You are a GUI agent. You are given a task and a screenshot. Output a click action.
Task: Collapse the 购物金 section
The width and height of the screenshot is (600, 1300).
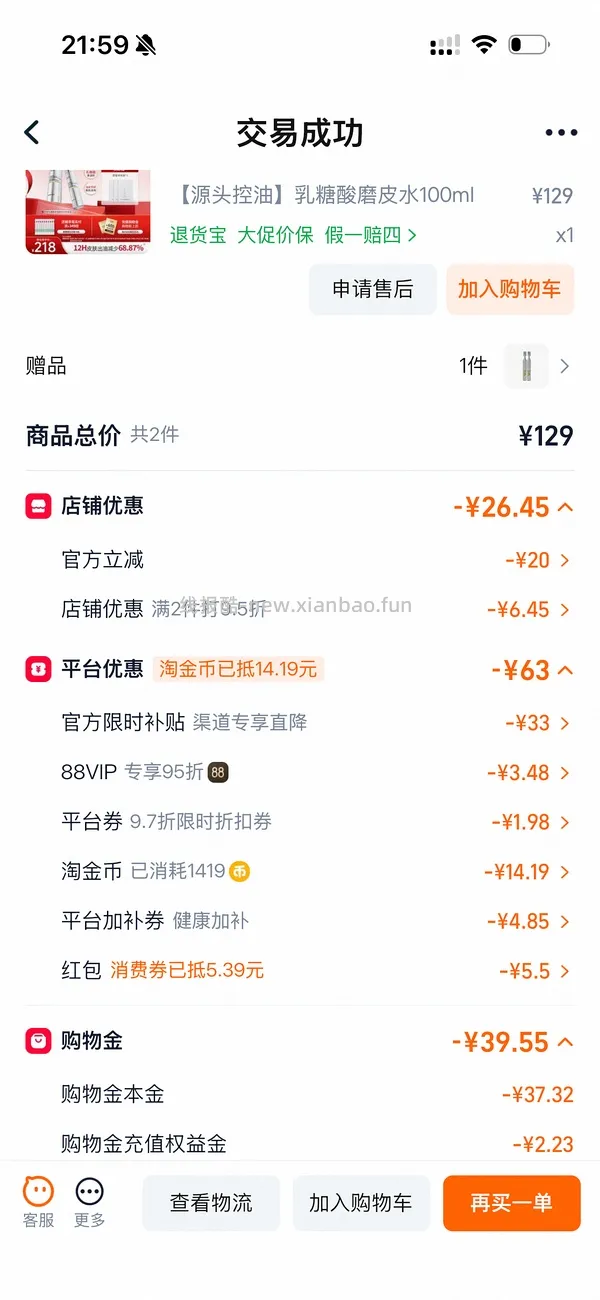coord(564,1042)
